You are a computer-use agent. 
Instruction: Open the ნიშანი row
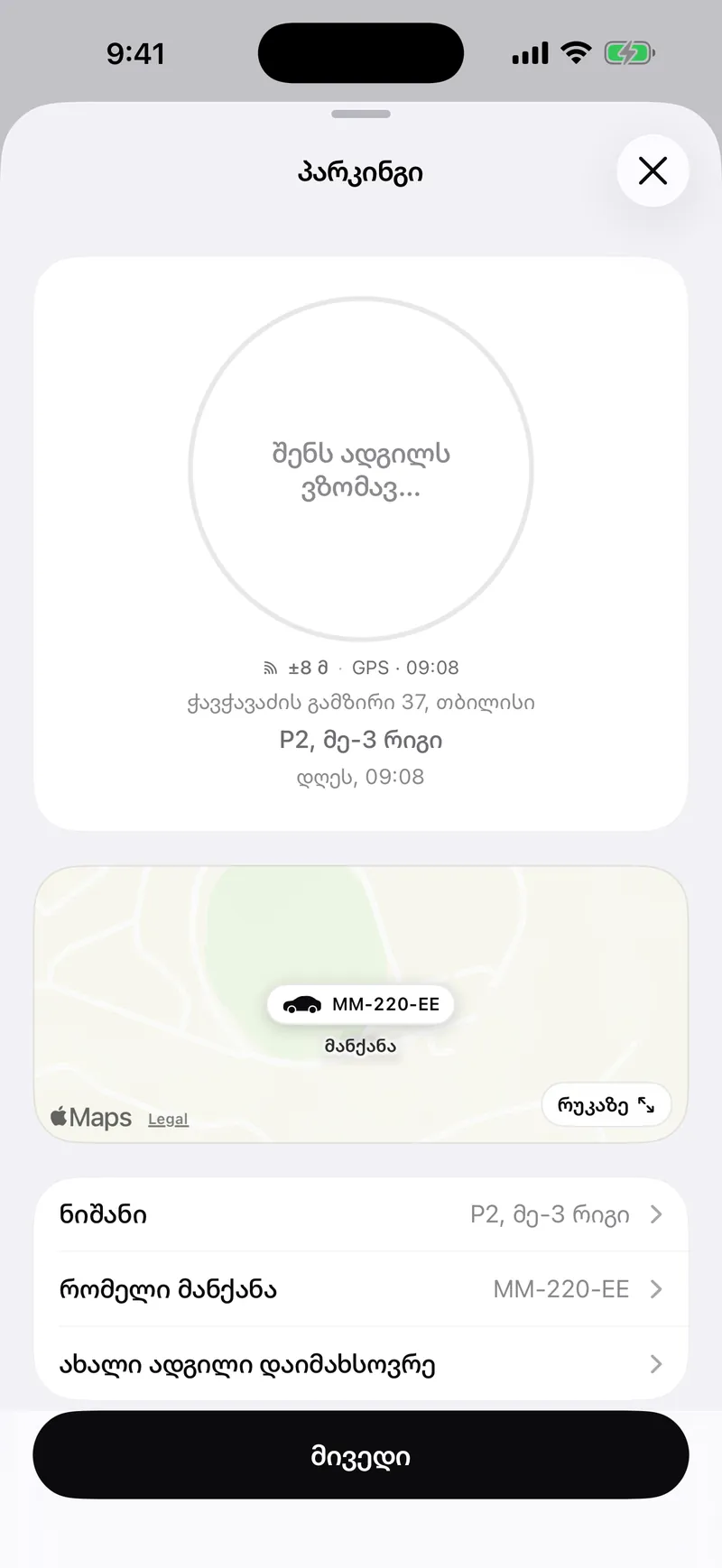coord(361,1214)
